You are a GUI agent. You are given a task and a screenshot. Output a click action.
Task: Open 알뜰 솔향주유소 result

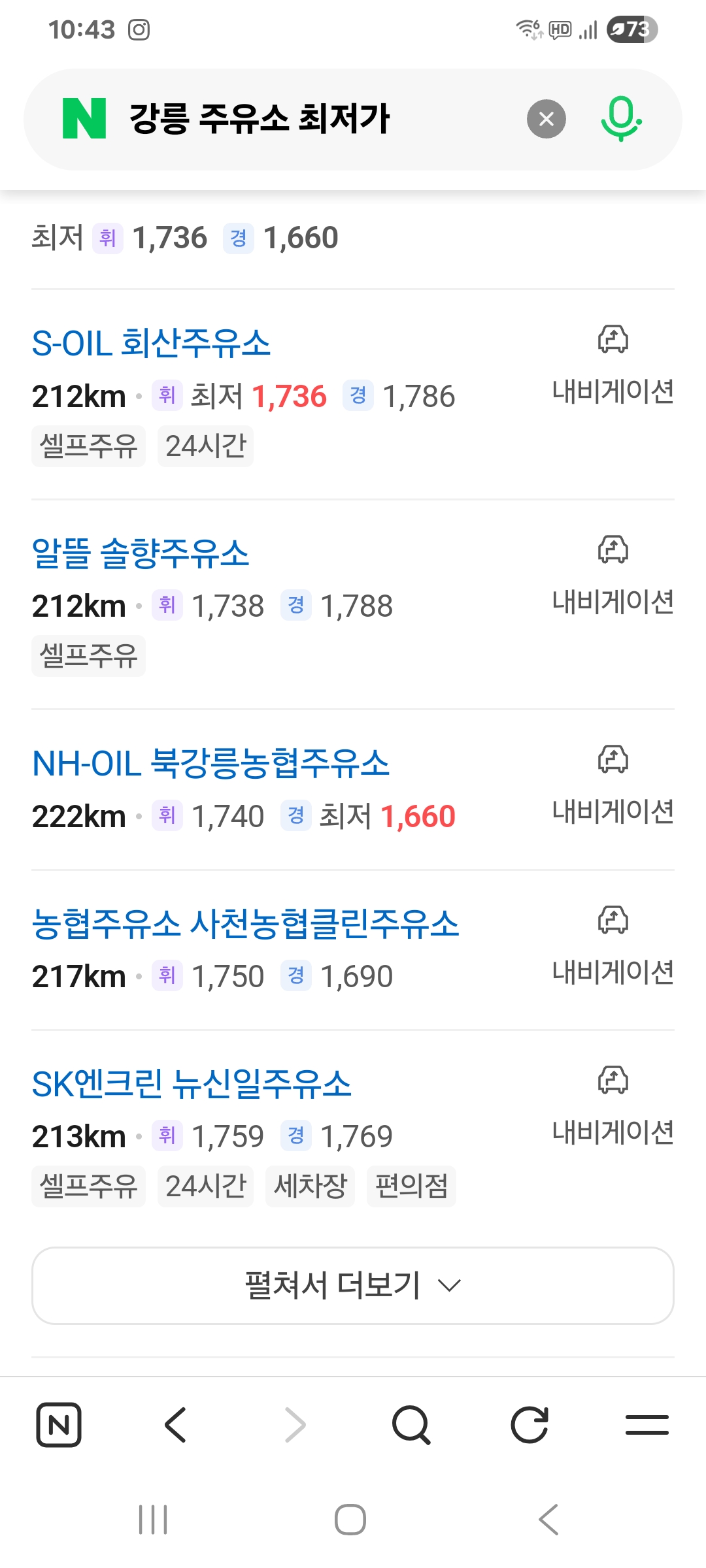(x=141, y=553)
